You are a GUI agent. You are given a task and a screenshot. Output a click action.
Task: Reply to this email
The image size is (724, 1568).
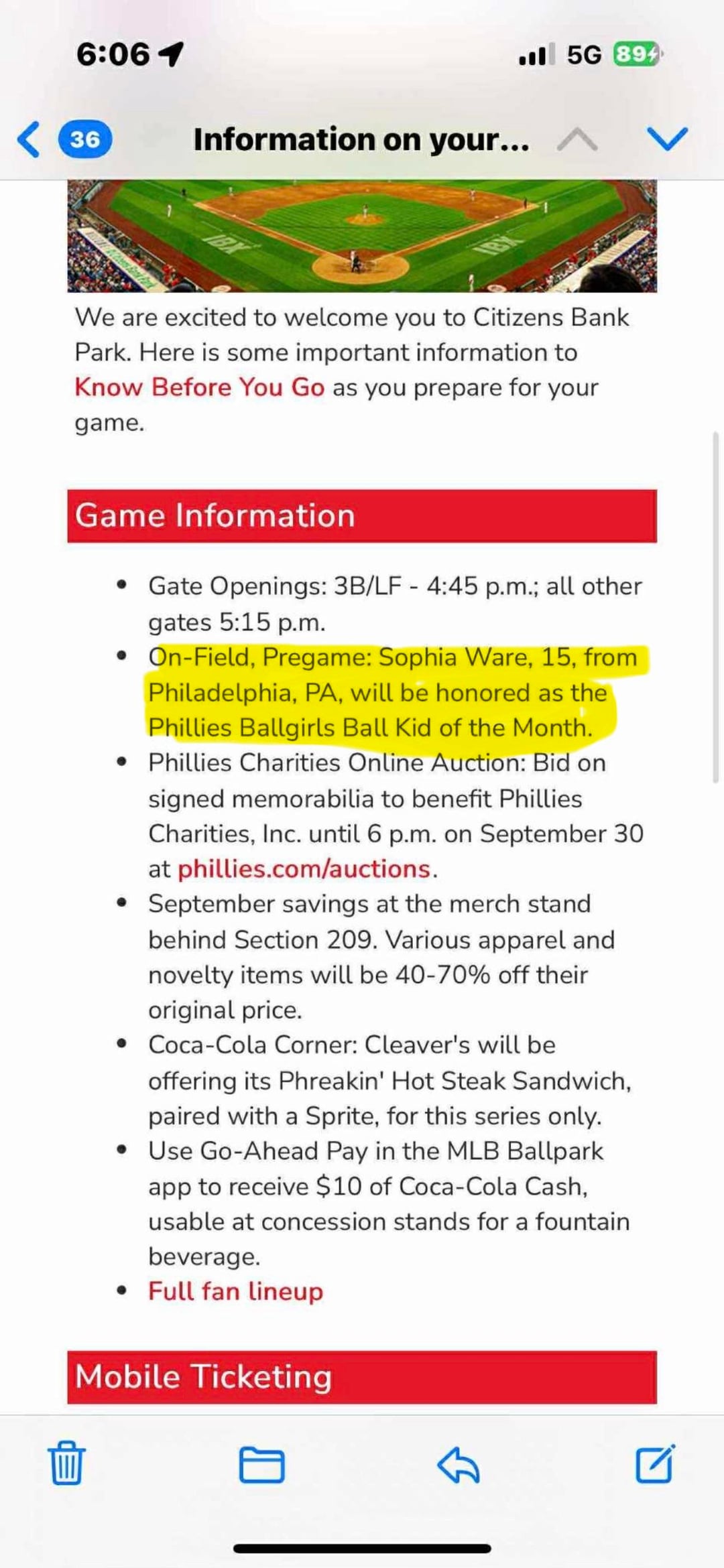[459, 1465]
